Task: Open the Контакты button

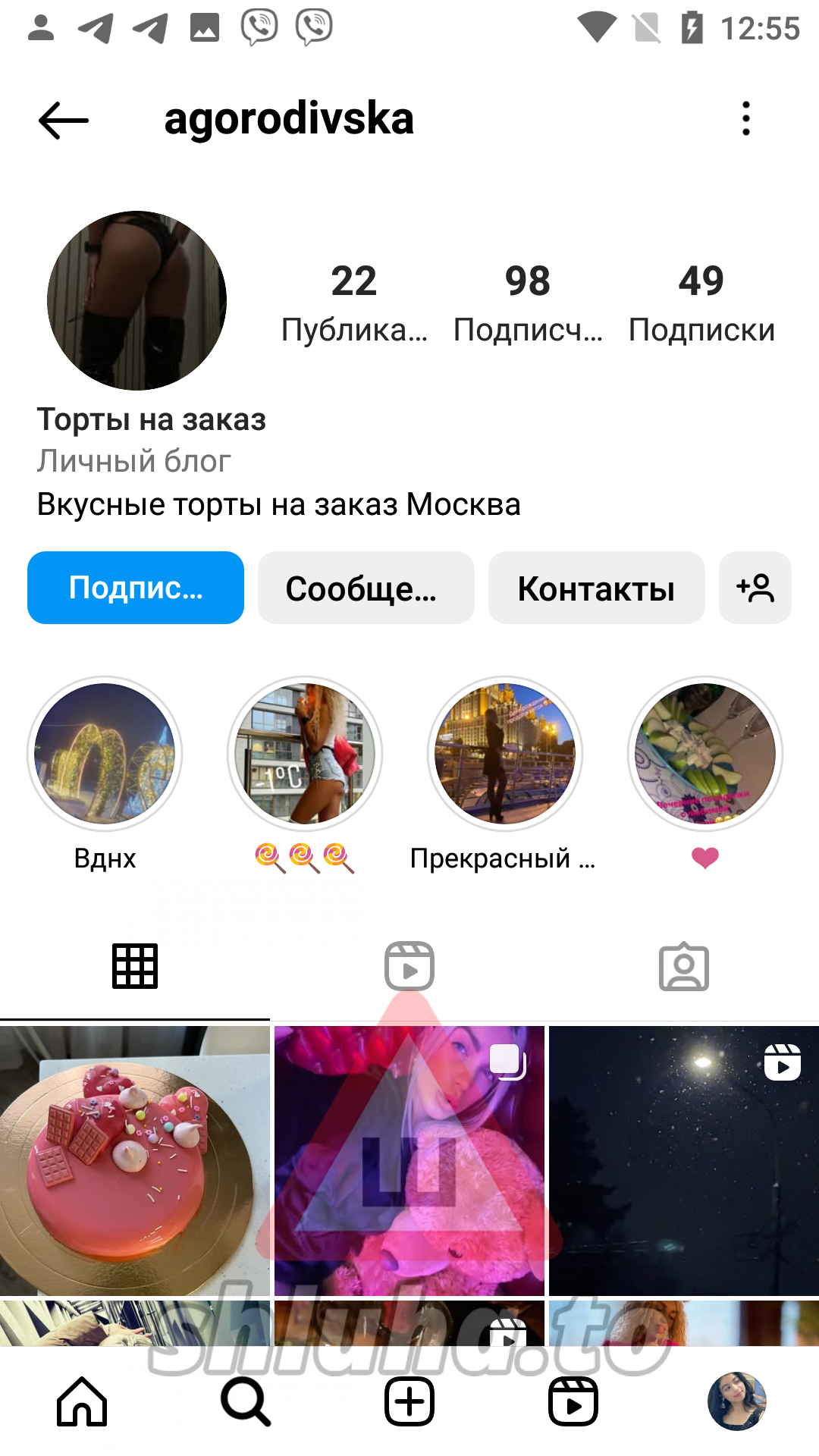Action: click(596, 588)
